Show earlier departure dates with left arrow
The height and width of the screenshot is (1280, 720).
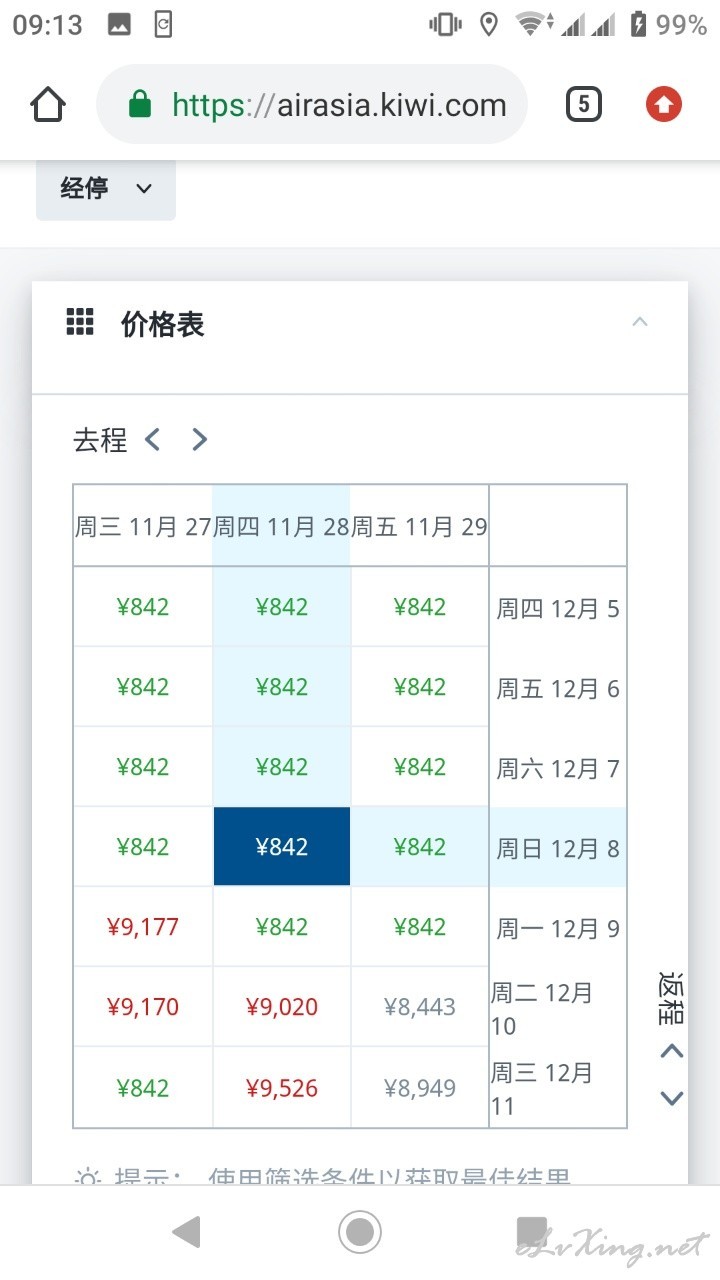(153, 439)
